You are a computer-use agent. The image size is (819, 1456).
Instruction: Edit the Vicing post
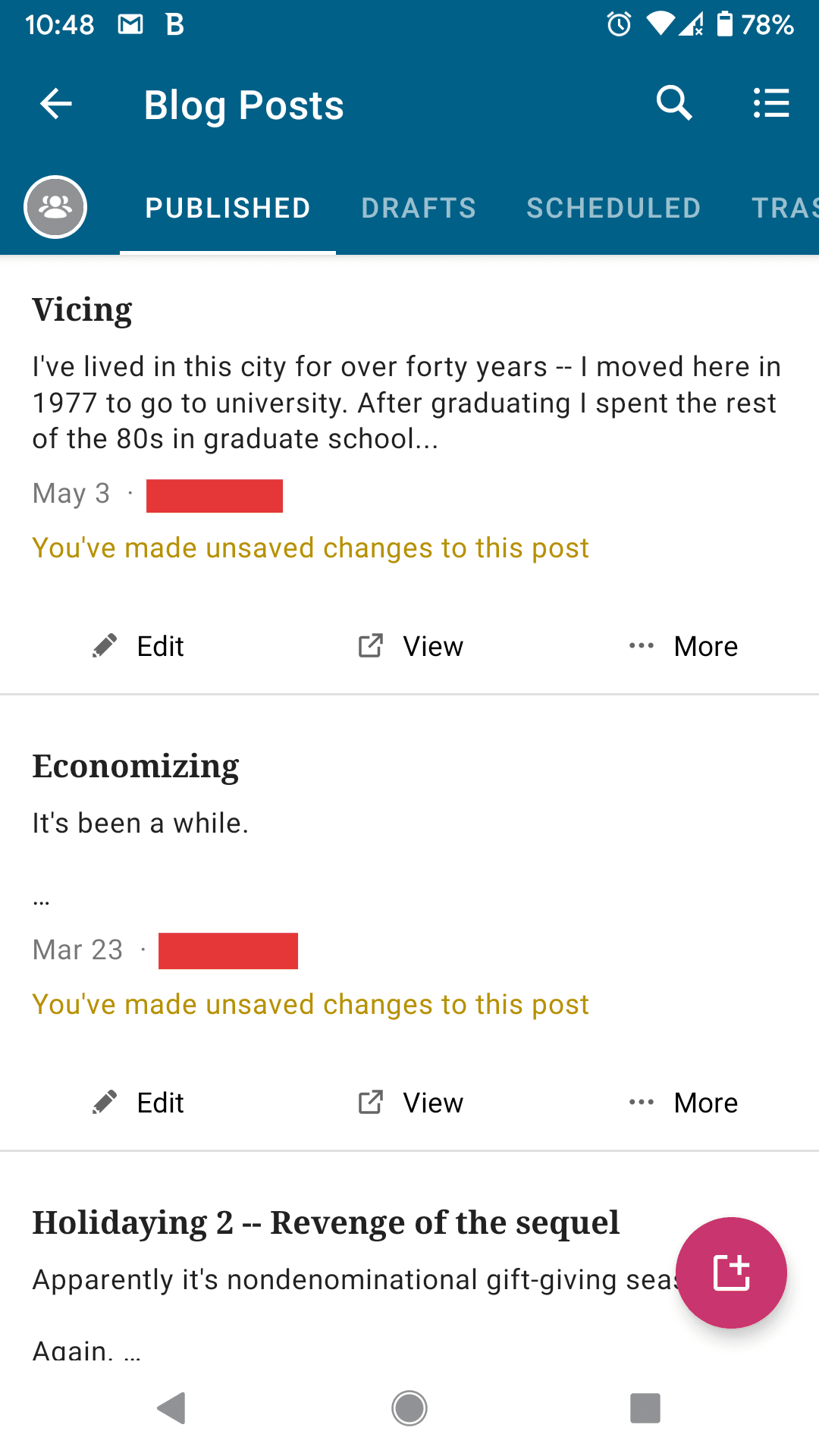[139, 646]
